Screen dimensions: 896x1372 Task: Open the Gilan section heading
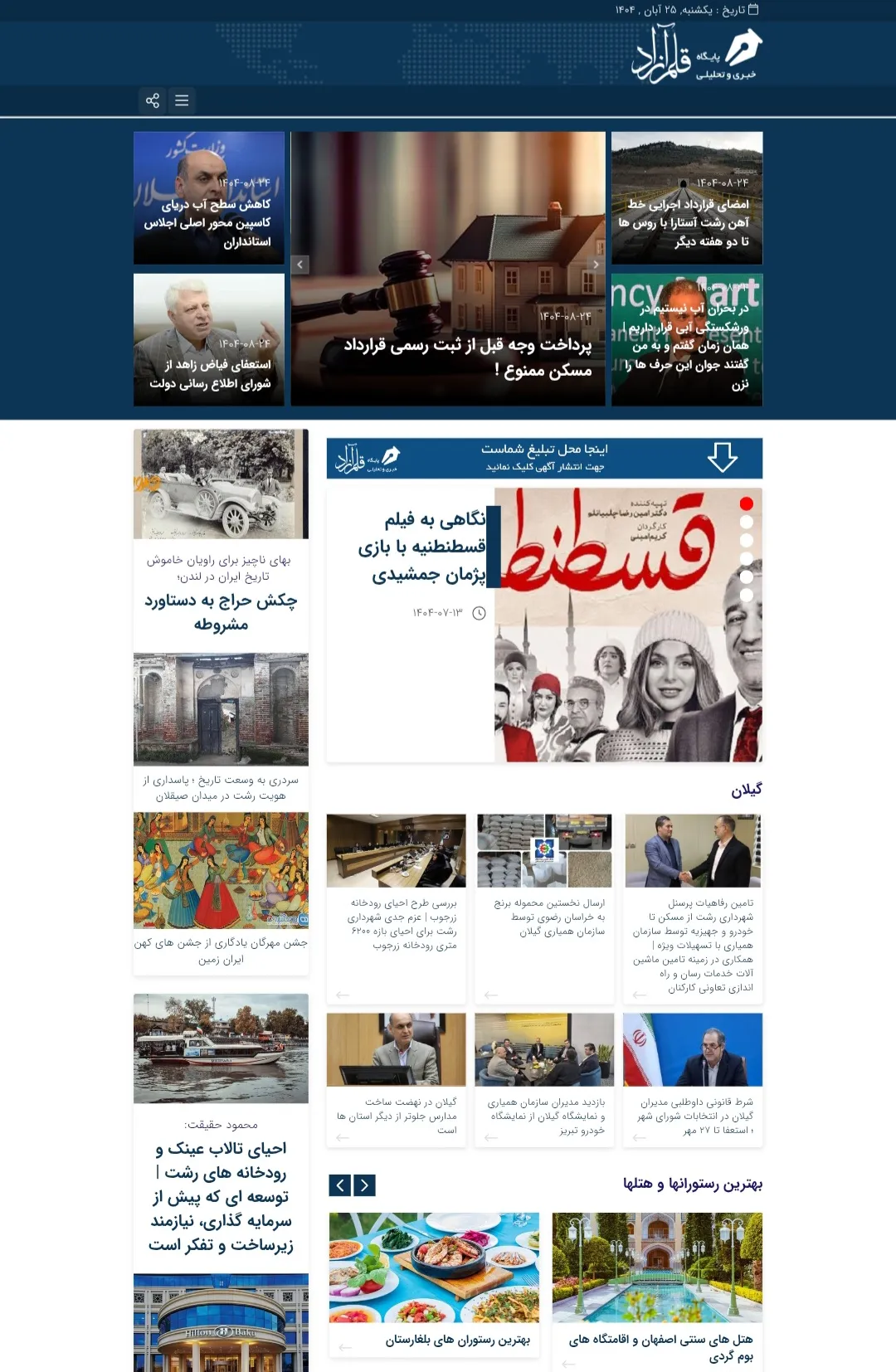point(746,790)
